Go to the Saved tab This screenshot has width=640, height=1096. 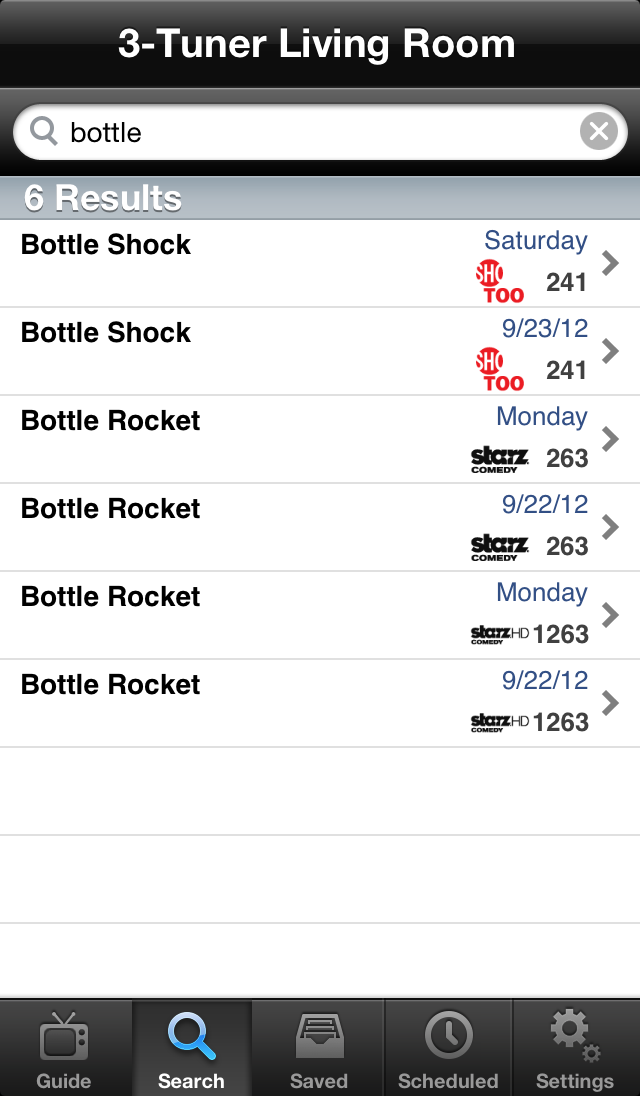tap(319, 1050)
